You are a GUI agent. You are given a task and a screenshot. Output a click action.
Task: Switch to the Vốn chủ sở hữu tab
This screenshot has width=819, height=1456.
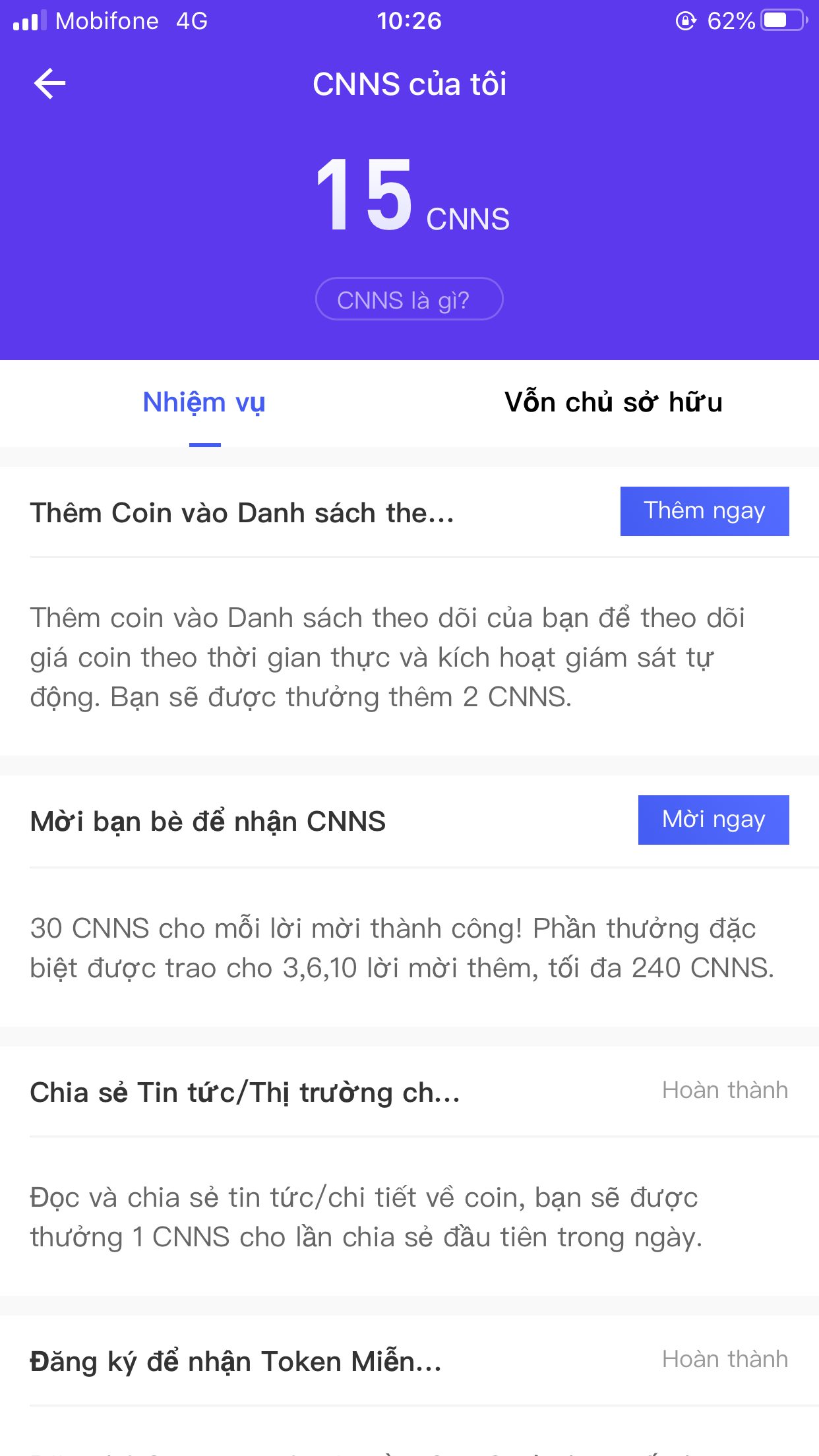[x=613, y=402]
